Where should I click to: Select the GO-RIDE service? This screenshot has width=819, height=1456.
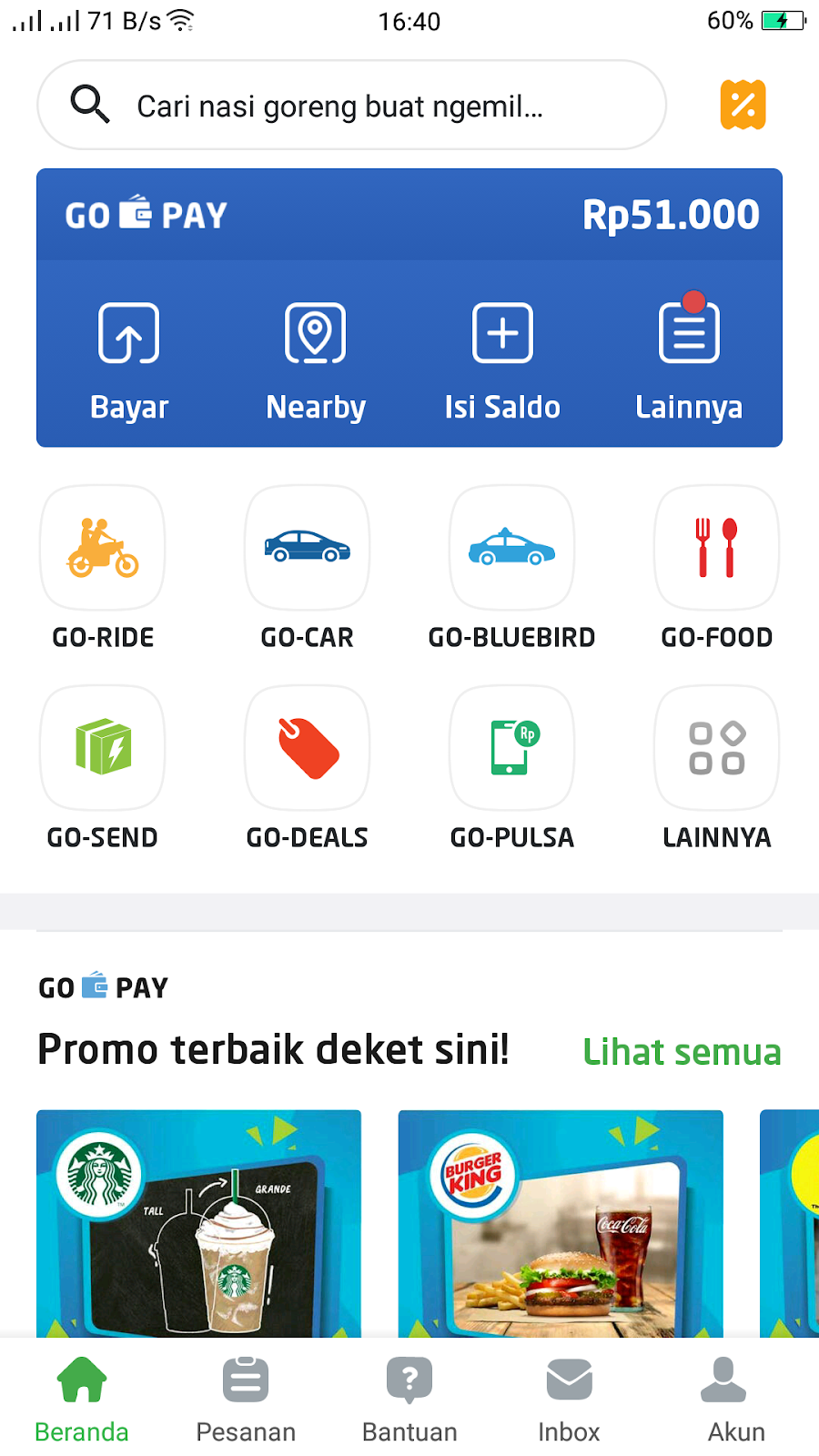(103, 568)
